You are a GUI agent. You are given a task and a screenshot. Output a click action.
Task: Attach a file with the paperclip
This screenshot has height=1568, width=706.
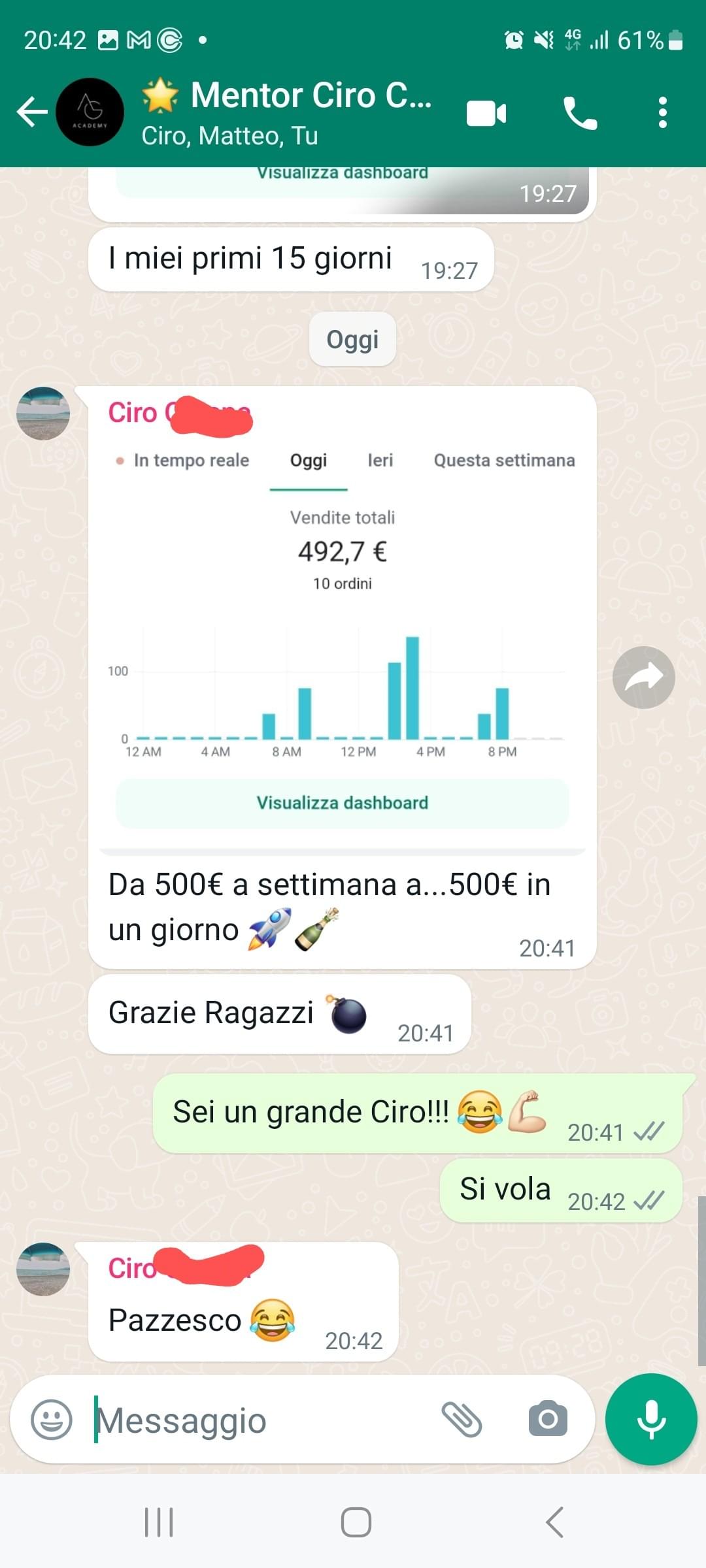pyautogui.click(x=462, y=1419)
